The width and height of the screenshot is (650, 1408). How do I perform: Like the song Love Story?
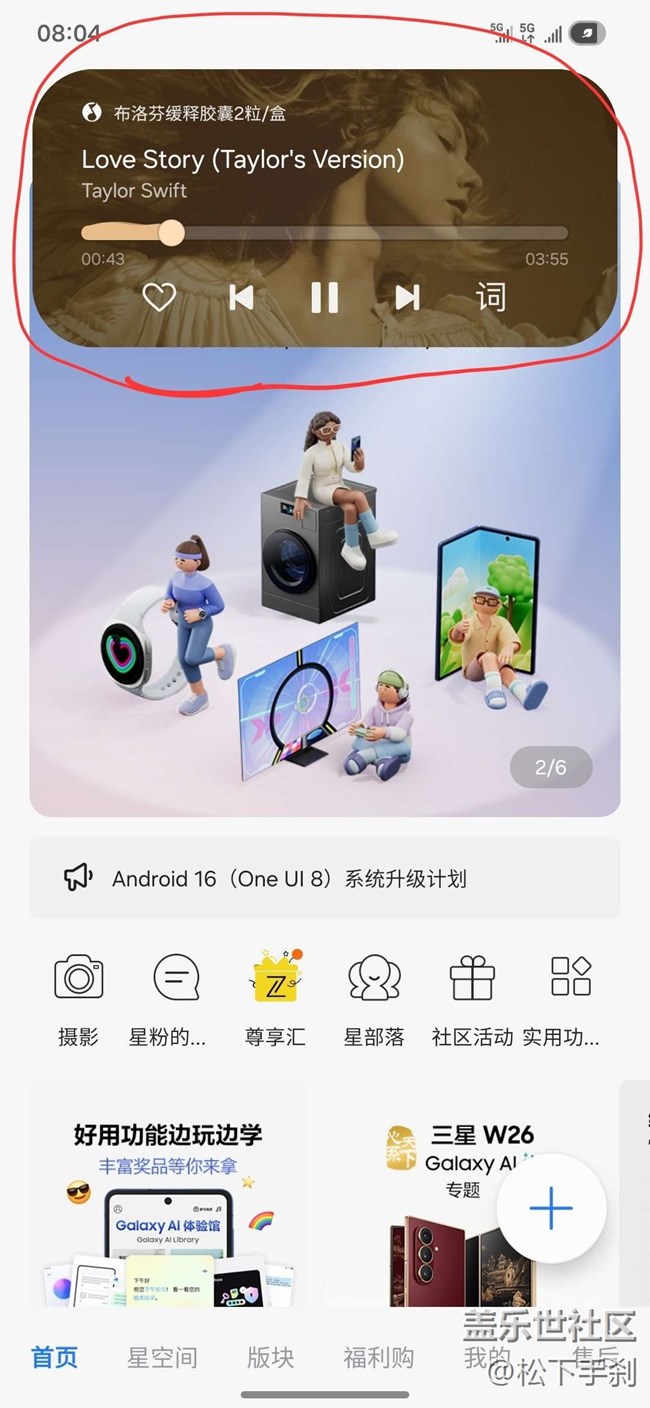point(159,297)
